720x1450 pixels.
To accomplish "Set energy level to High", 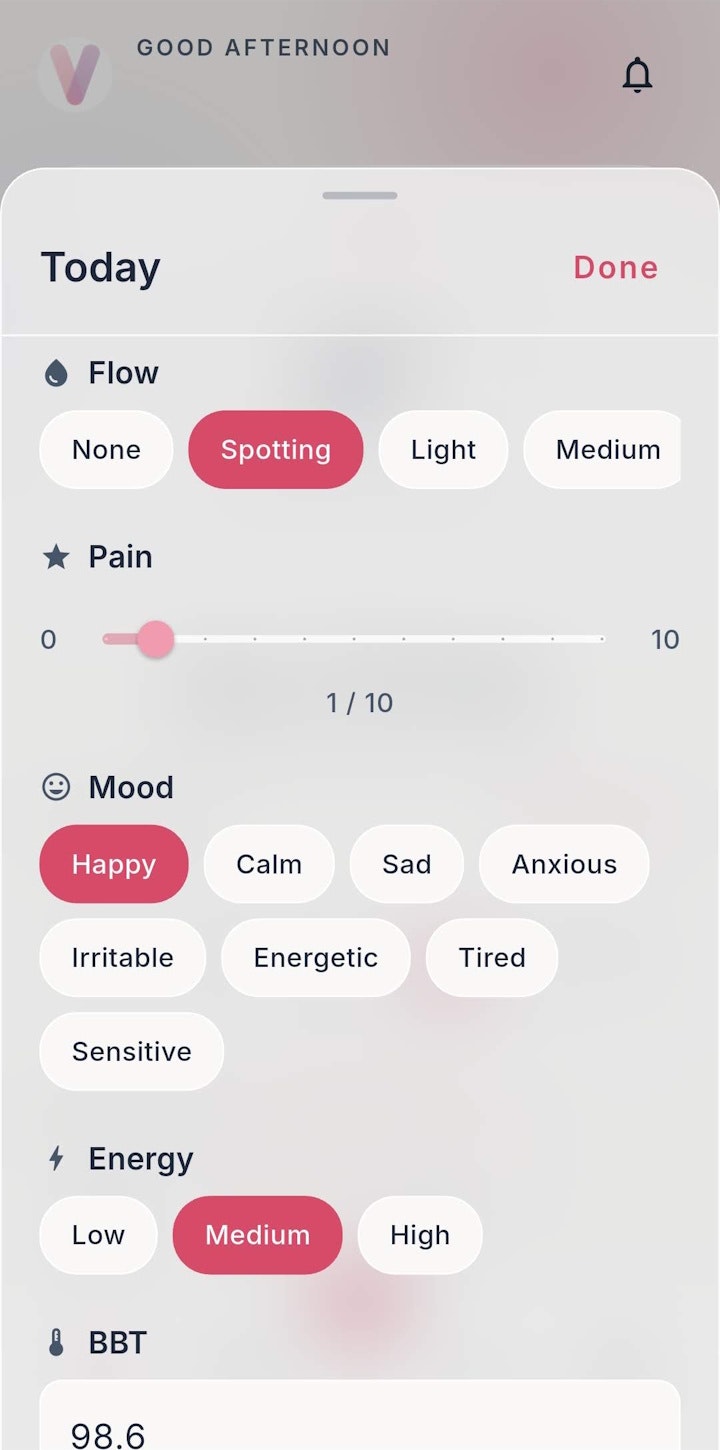I will [419, 1235].
